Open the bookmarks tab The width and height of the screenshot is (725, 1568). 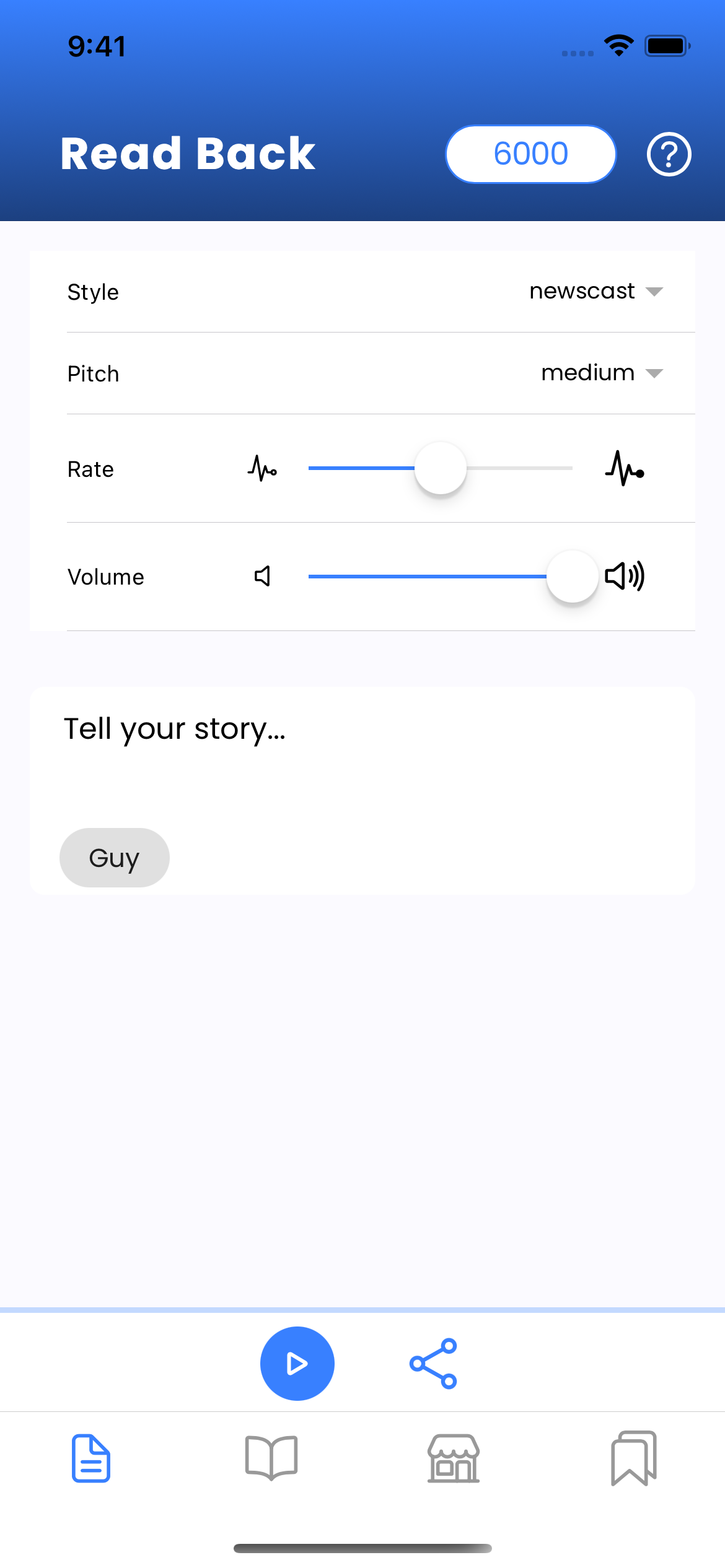[633, 1458]
